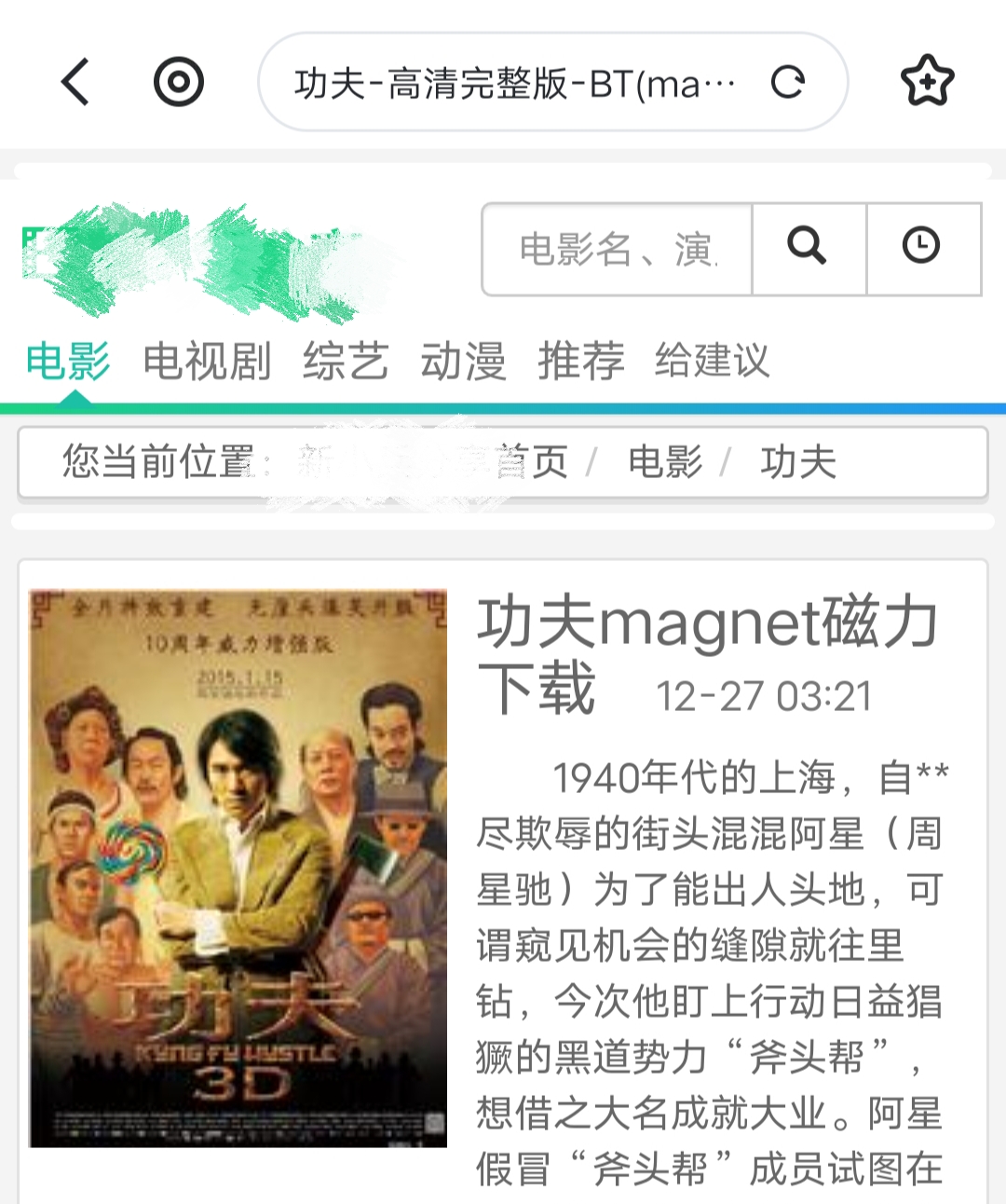Follow the 首页 breadcrumb link

pyautogui.click(x=533, y=462)
